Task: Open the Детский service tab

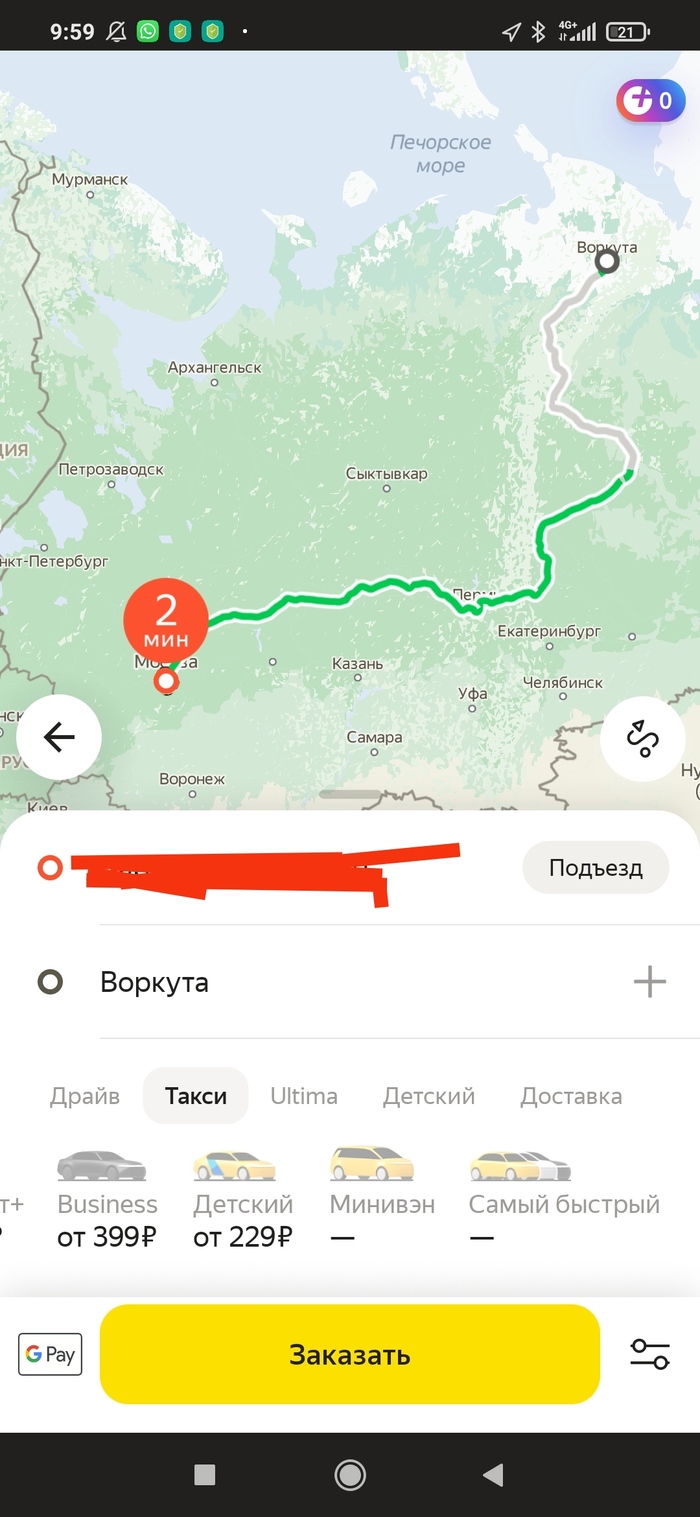Action: (x=429, y=1095)
